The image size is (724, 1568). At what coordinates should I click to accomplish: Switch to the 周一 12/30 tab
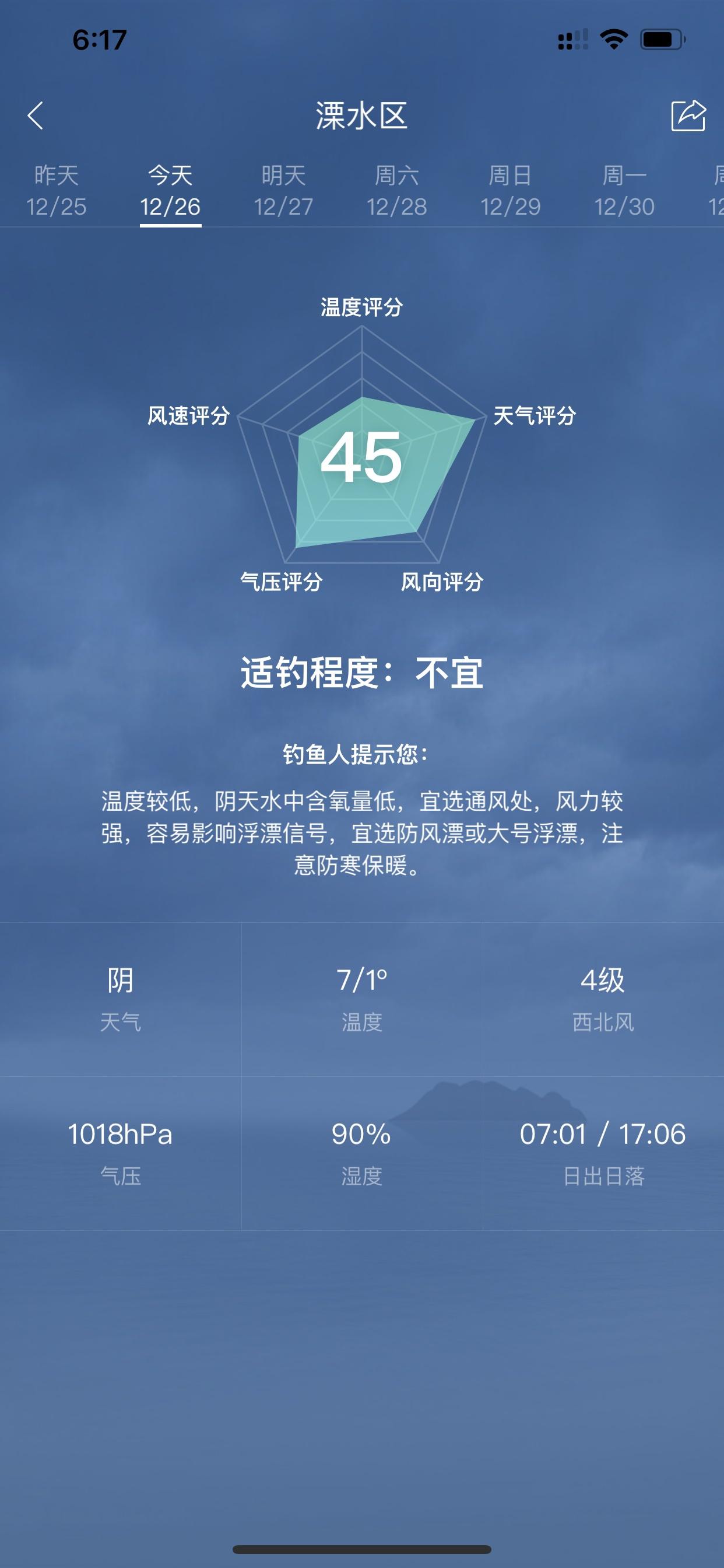(x=624, y=191)
